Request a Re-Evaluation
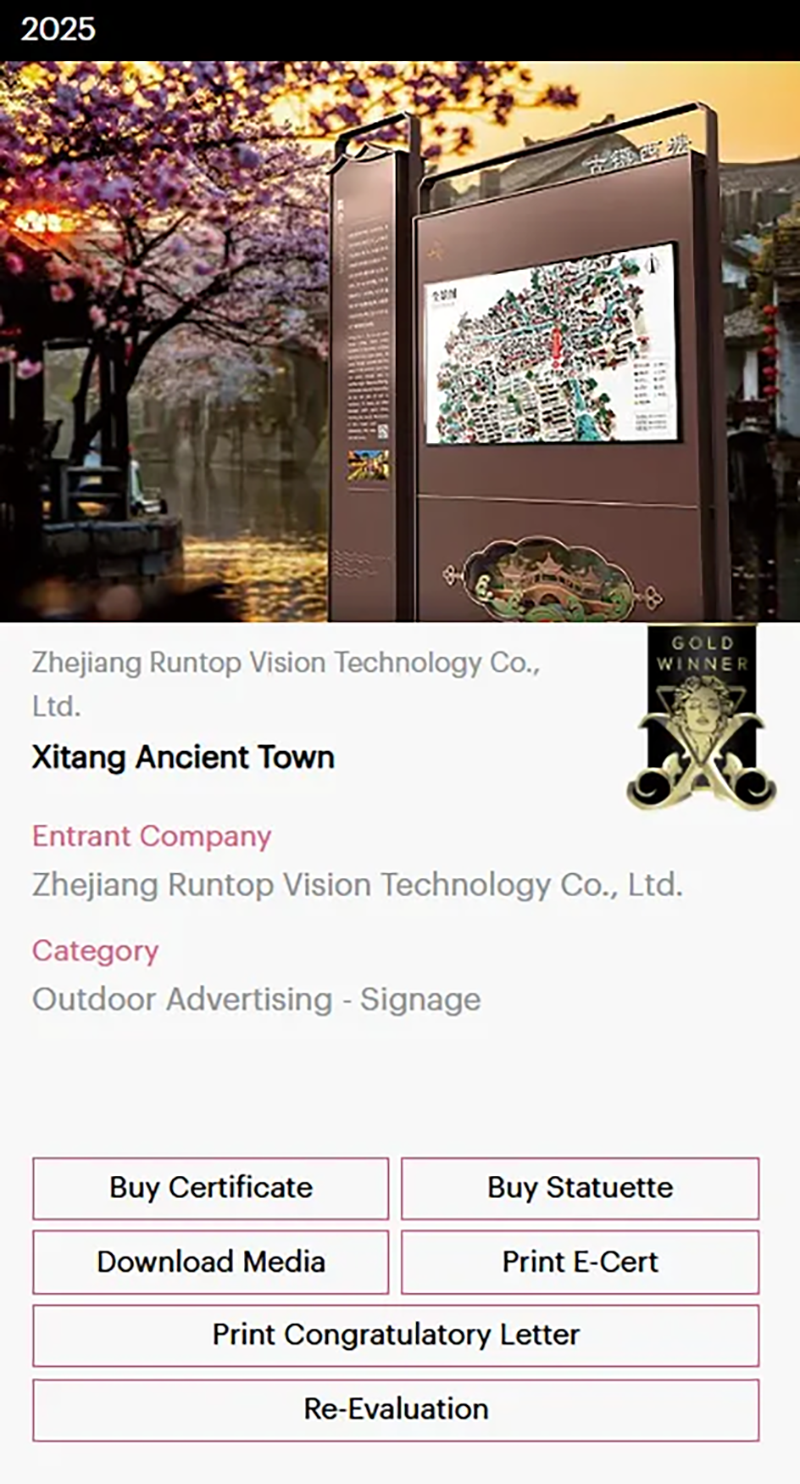The height and width of the screenshot is (1484, 800). pos(396,1410)
